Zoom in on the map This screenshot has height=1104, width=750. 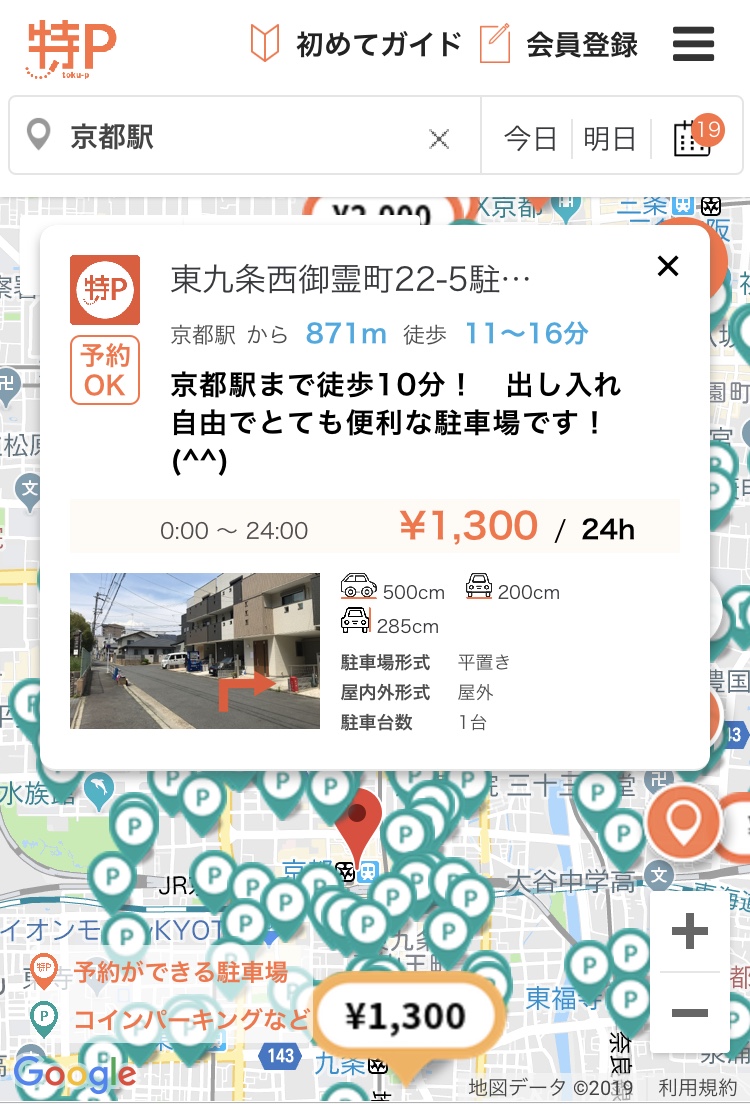tap(690, 933)
